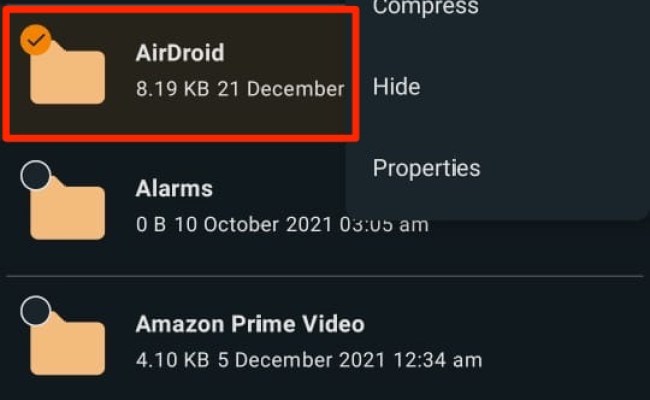Viewport: 650px width, 400px height.
Task: Select Hide from the context menu
Action: point(396,87)
